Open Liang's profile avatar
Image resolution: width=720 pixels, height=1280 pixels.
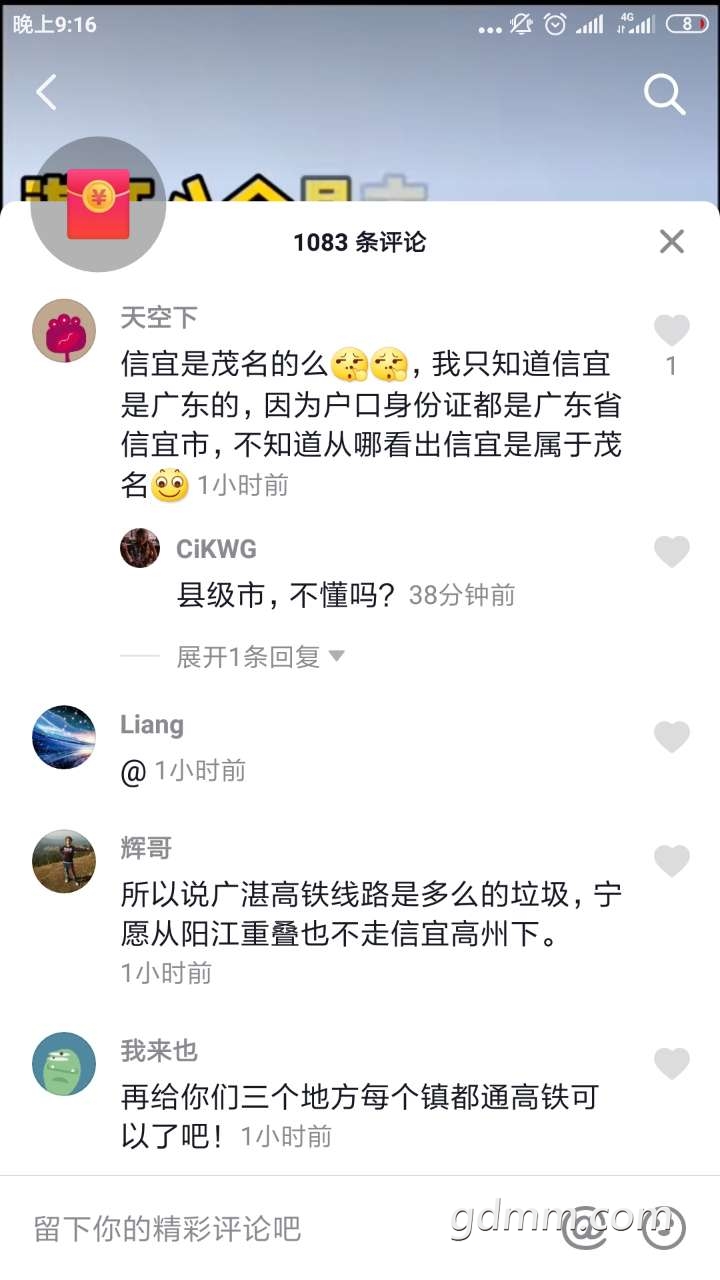tap(64, 737)
